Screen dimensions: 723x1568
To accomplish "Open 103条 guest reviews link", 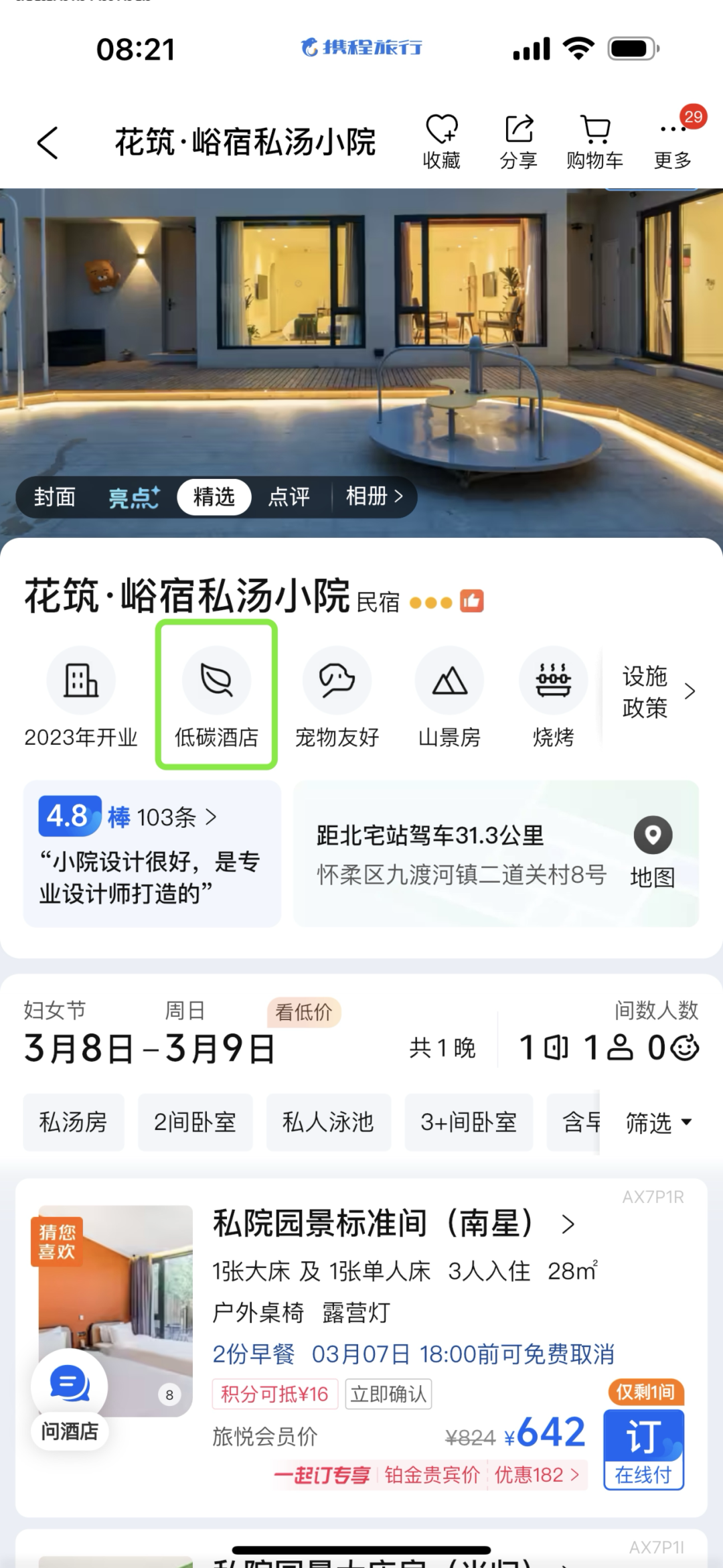I will coord(169,818).
